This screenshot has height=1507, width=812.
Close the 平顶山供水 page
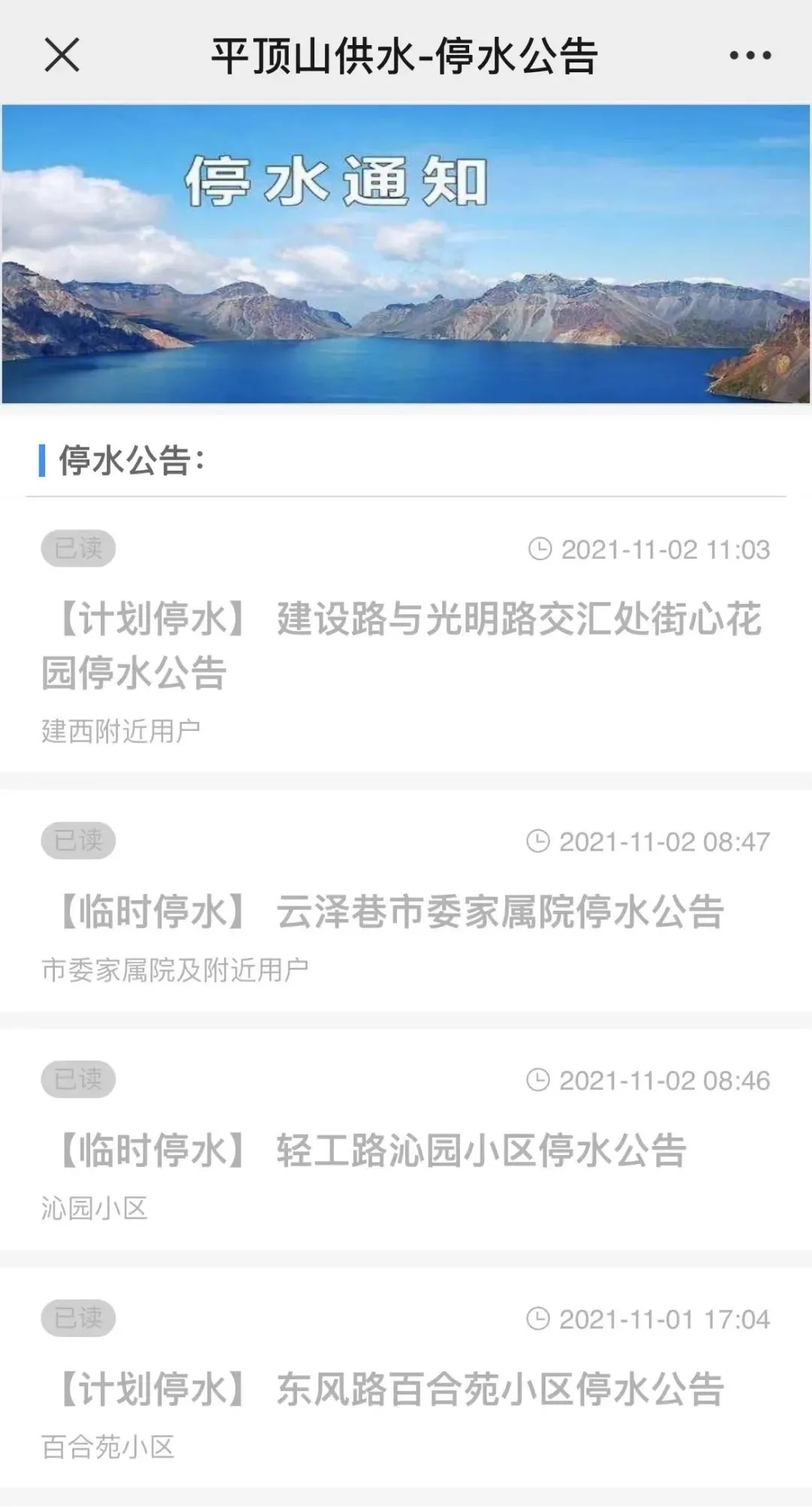click(62, 55)
